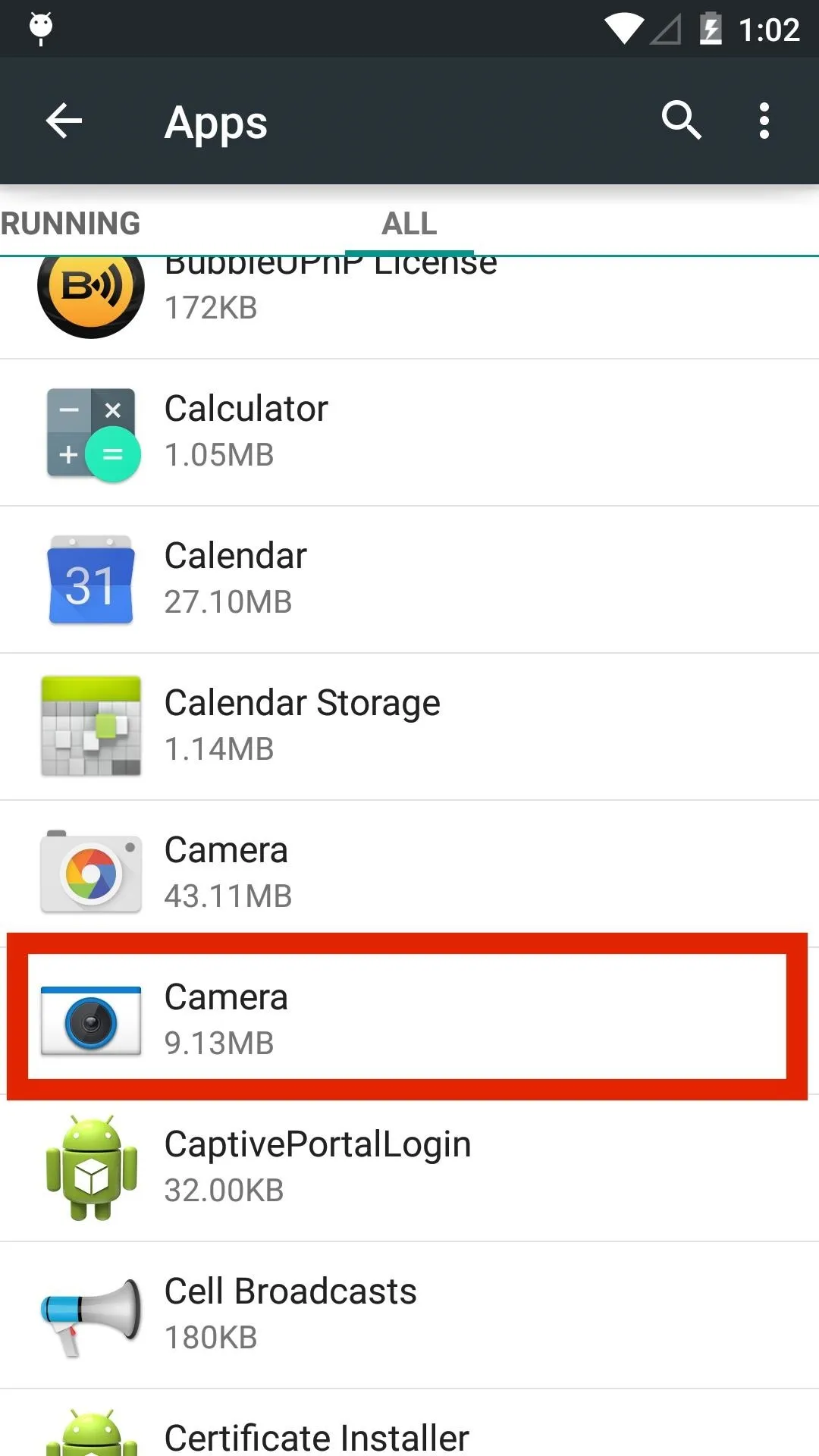Open the Calculator app info
819x1456 pixels.
point(409,433)
